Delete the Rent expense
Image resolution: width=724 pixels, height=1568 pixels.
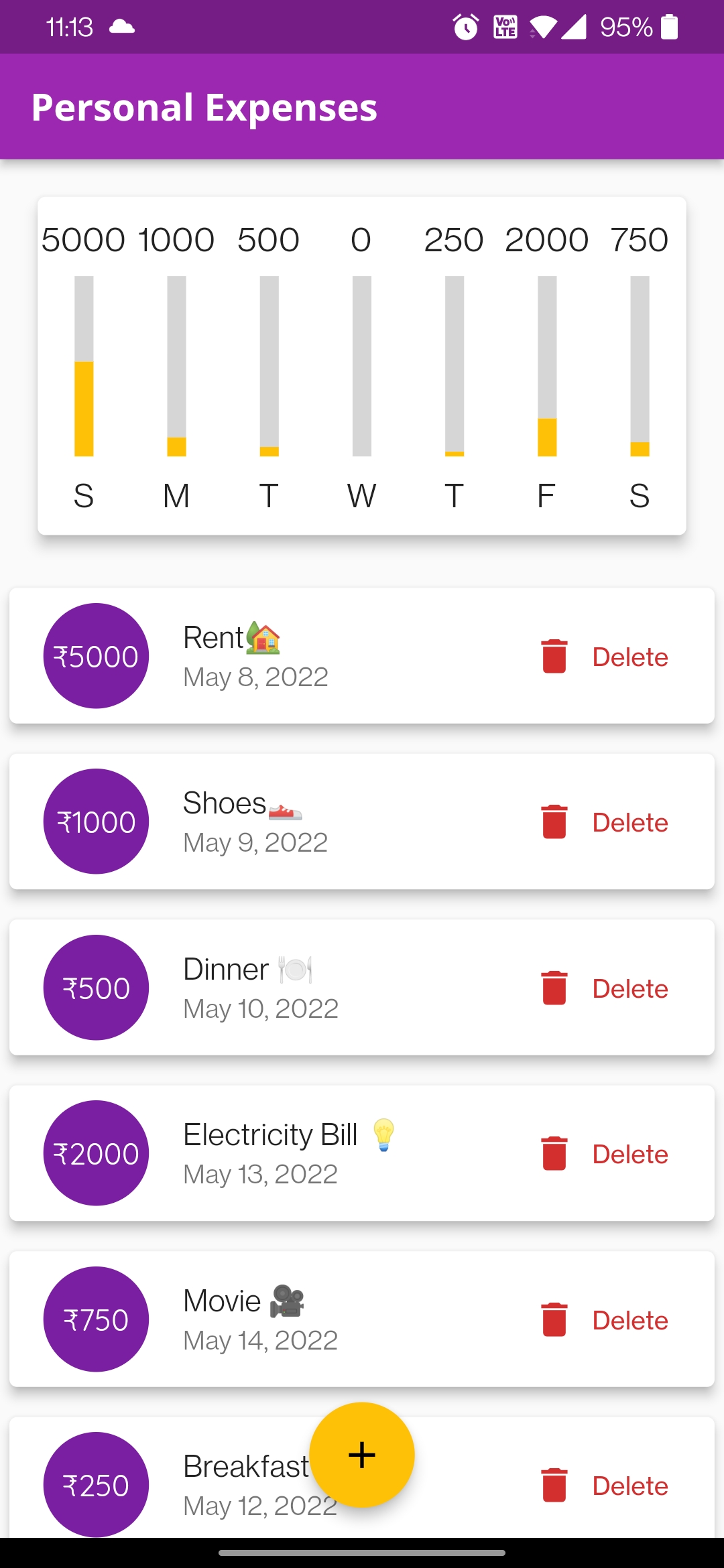[x=605, y=657]
